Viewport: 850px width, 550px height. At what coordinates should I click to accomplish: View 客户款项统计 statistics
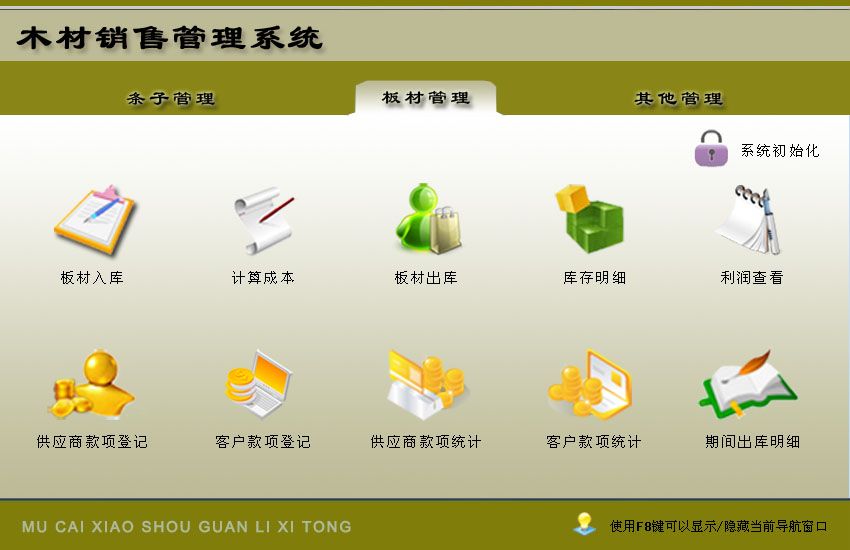coord(592,385)
